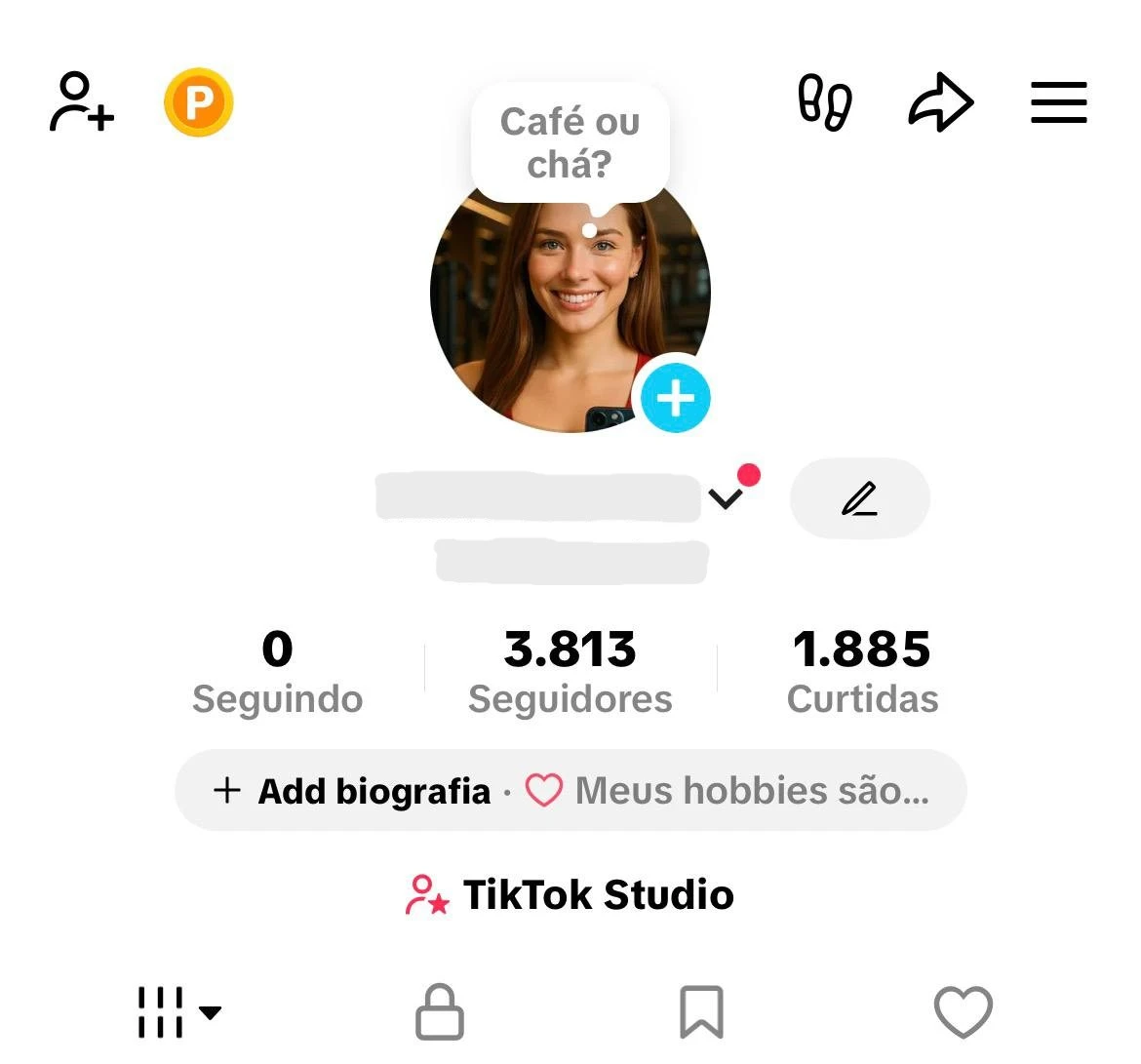Switch to the posts grid tab
This screenshot has height=1064, width=1141.
point(177,1011)
